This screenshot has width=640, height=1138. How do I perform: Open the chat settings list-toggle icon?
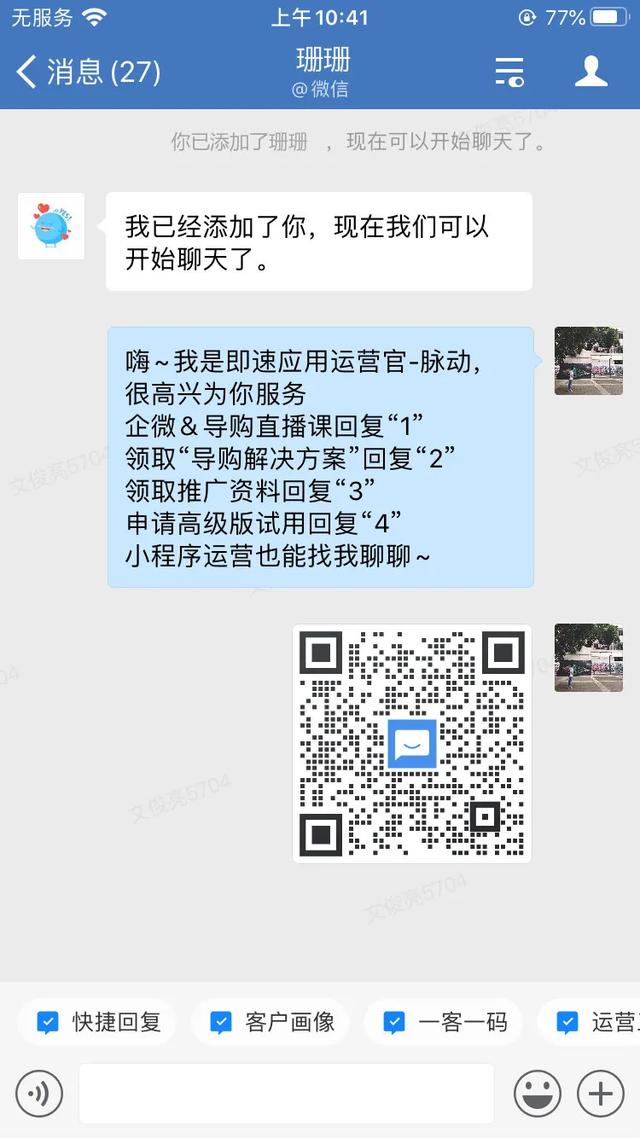(x=509, y=72)
